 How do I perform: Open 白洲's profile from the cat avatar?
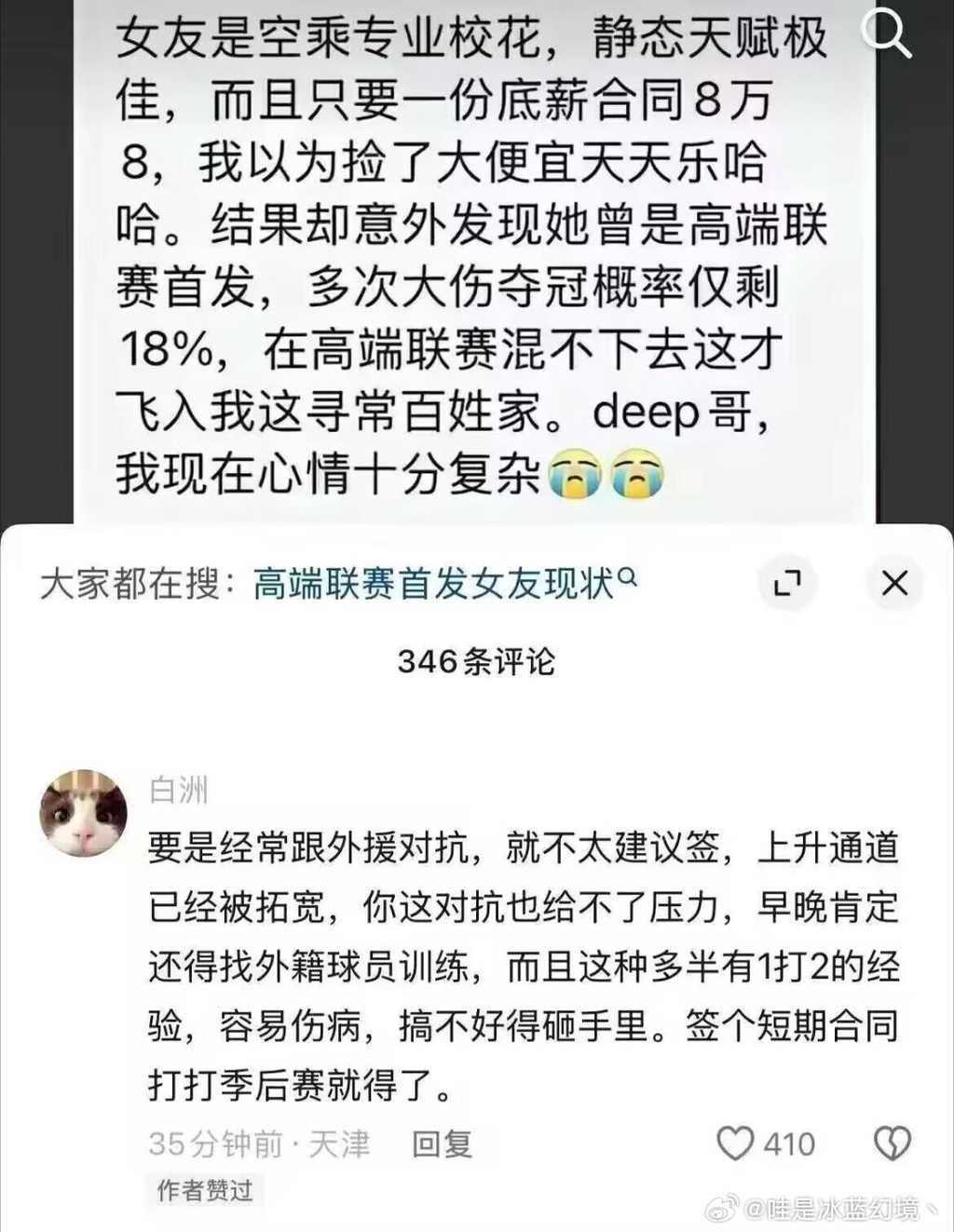tap(83, 813)
